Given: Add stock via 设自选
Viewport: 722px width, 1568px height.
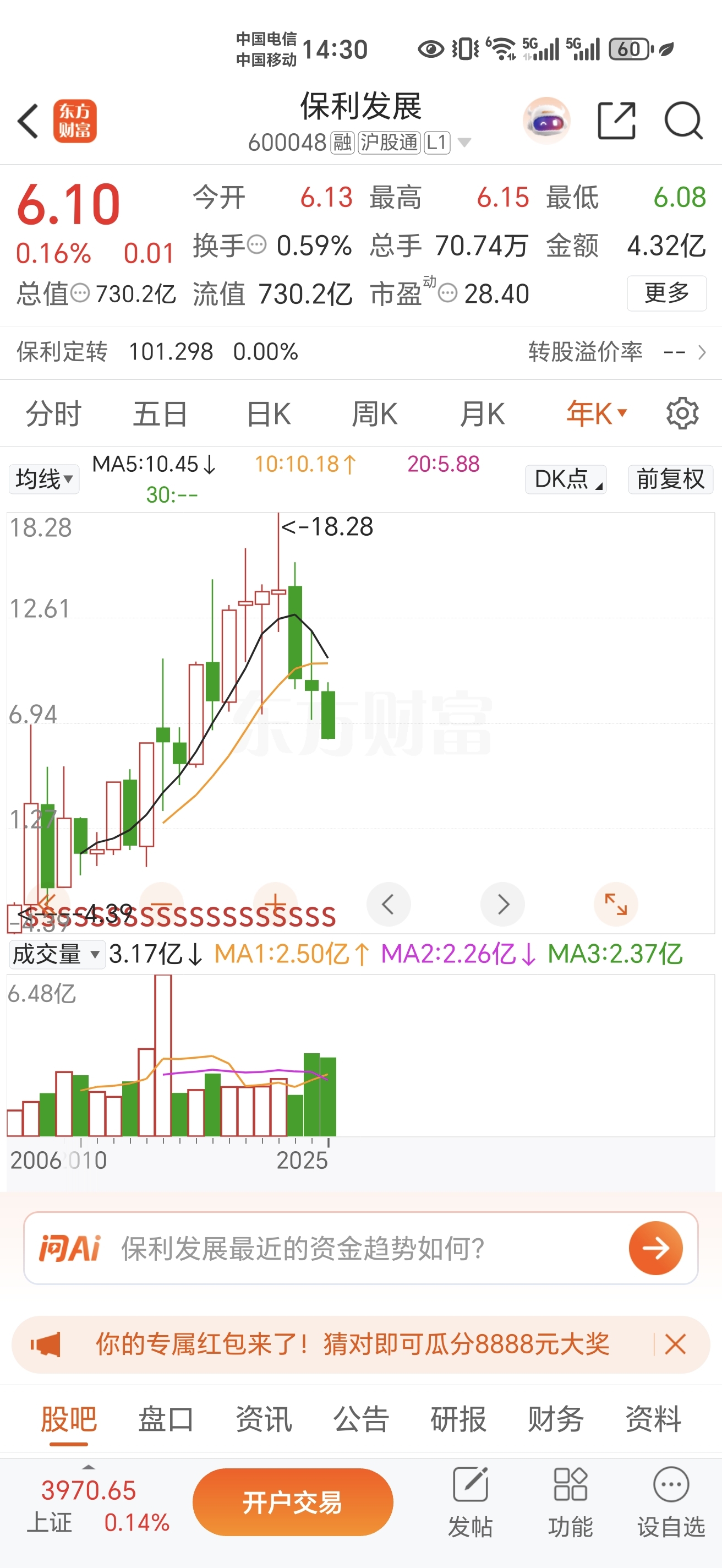Looking at the screenshot, I should point(670,1501).
